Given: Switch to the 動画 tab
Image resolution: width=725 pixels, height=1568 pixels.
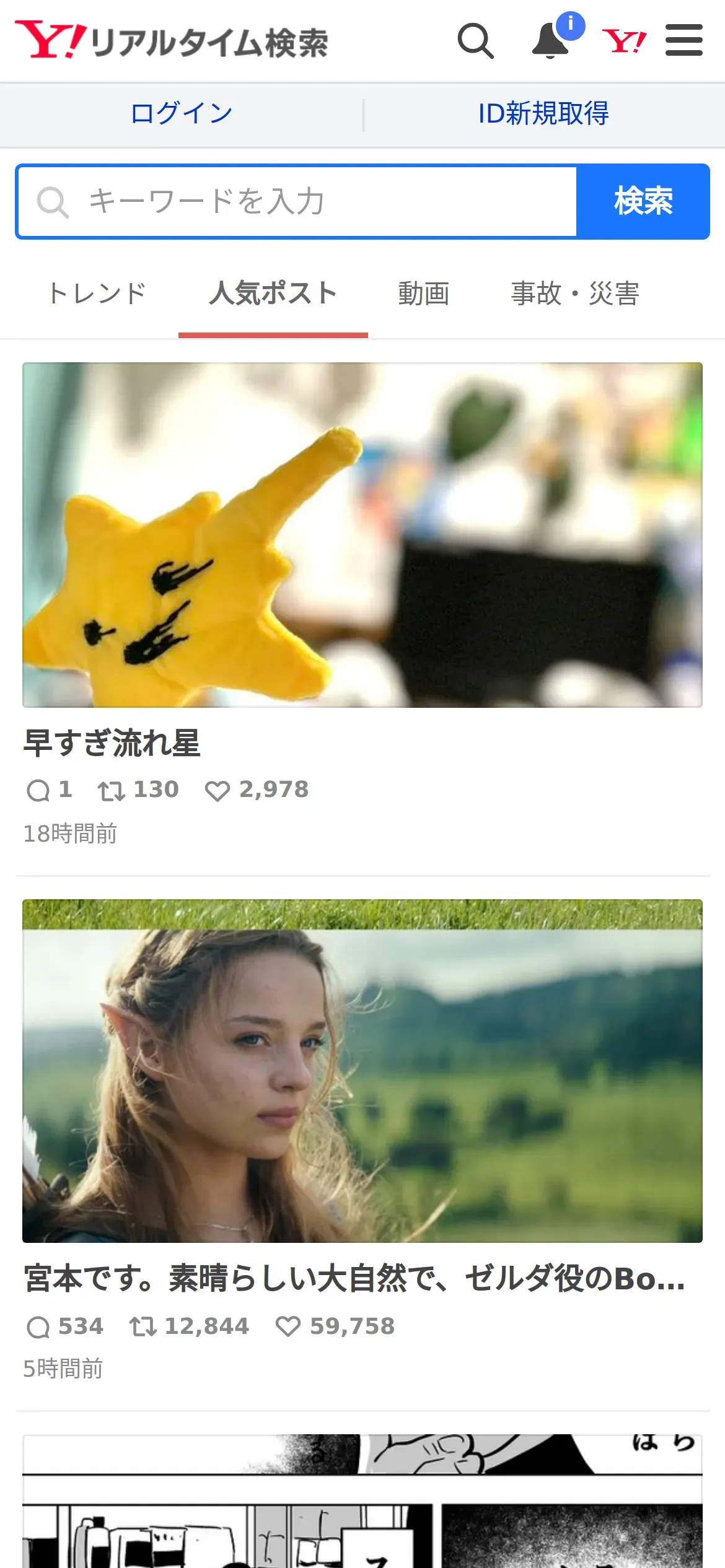Looking at the screenshot, I should click(423, 294).
